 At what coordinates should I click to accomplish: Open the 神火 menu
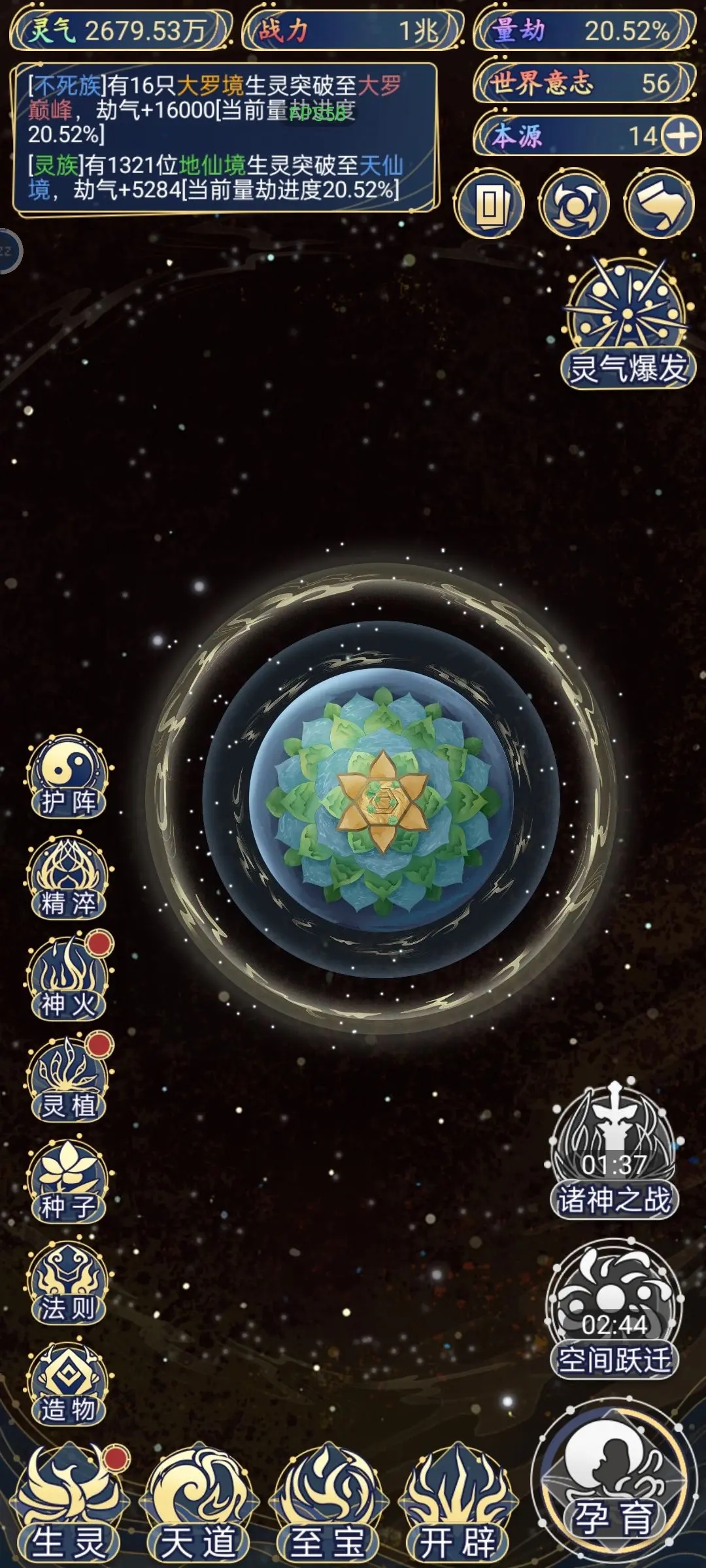[68, 979]
